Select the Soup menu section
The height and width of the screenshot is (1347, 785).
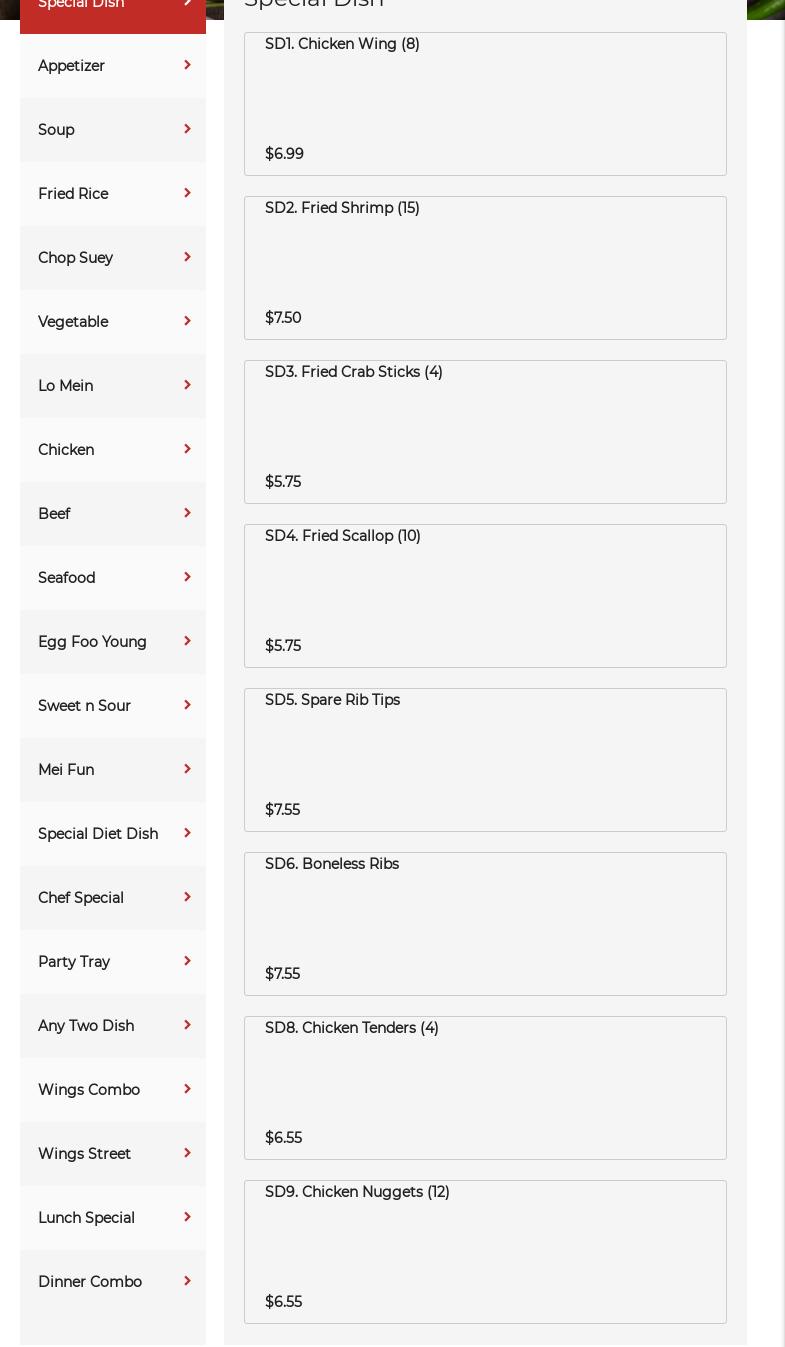coord(113,130)
